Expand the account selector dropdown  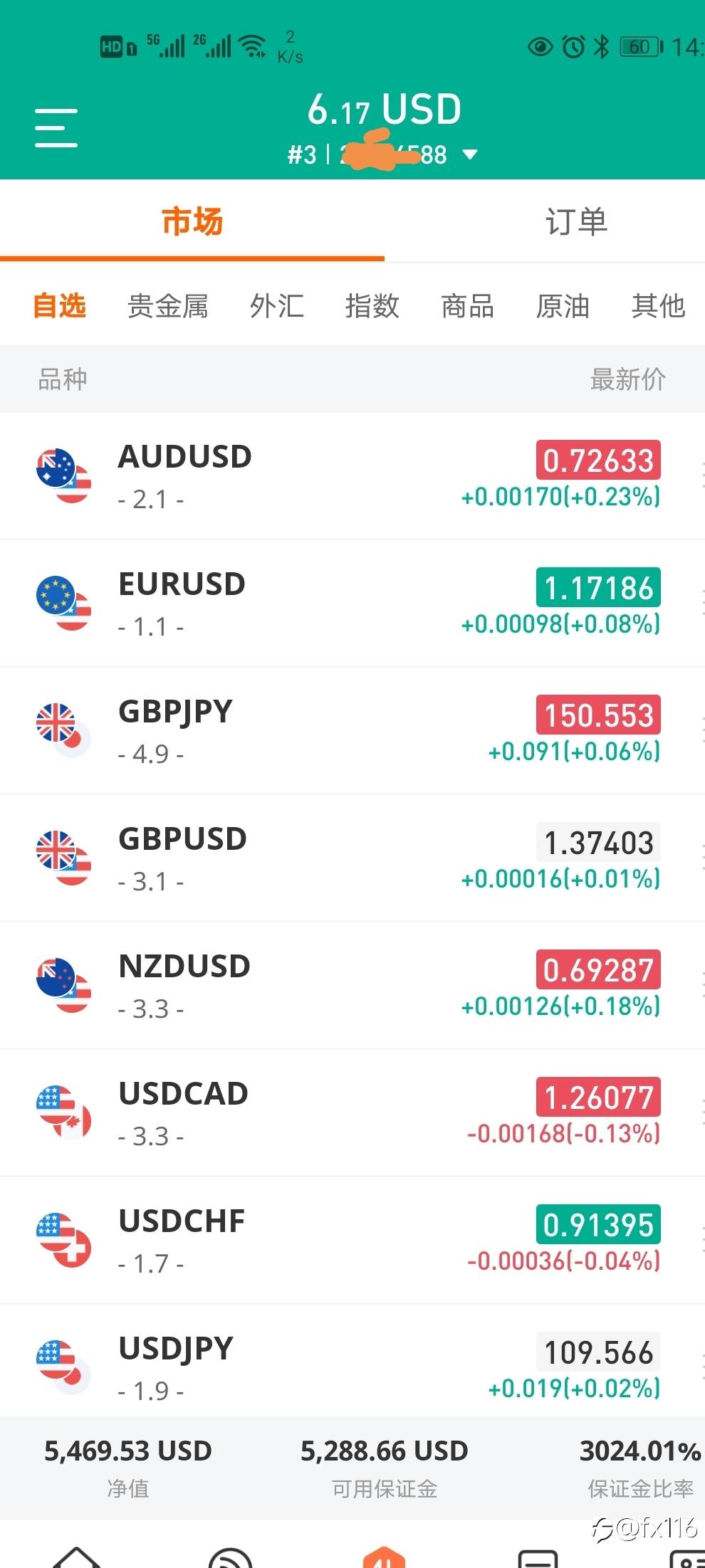pyautogui.click(x=470, y=154)
